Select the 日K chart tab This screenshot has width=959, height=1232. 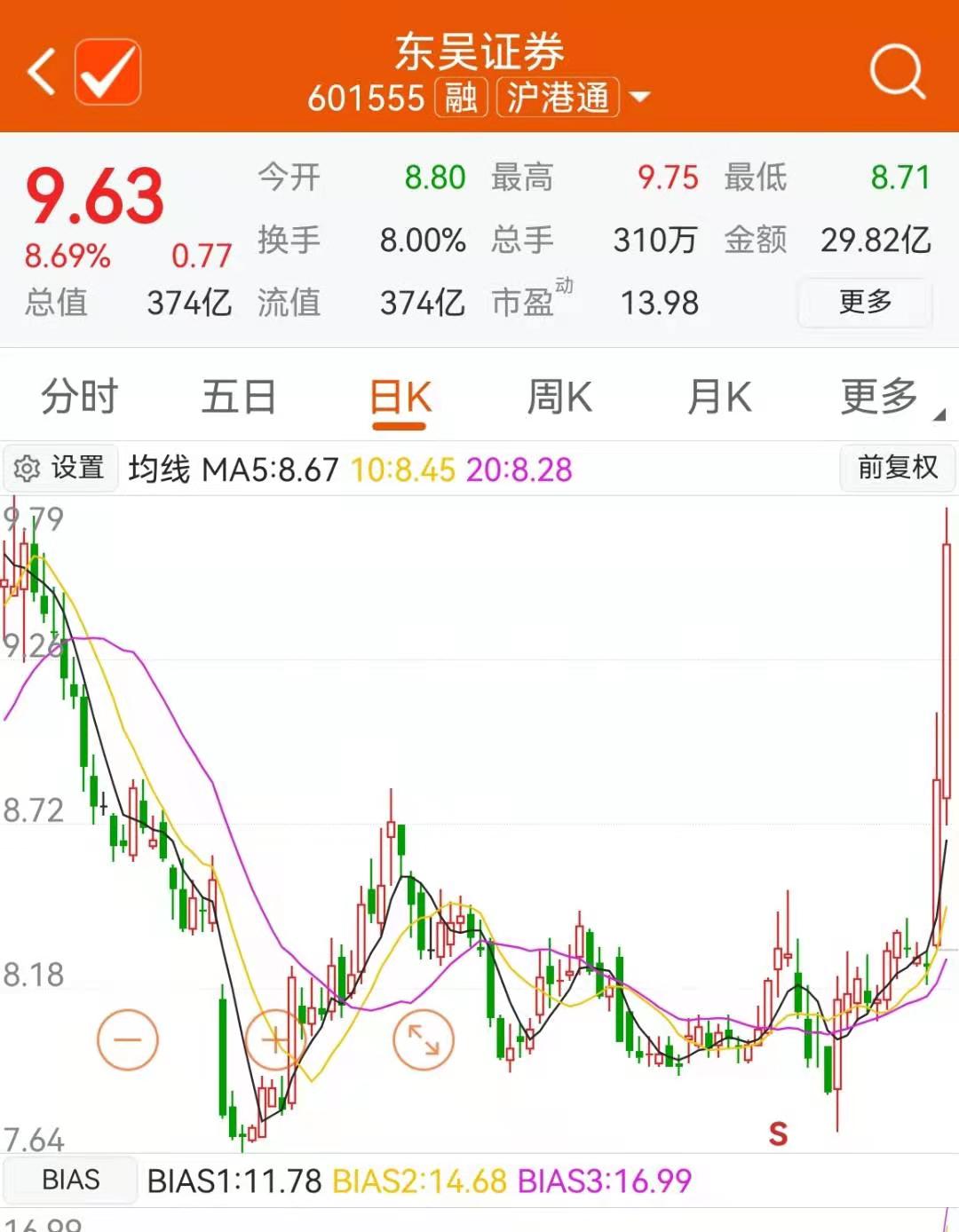400,397
